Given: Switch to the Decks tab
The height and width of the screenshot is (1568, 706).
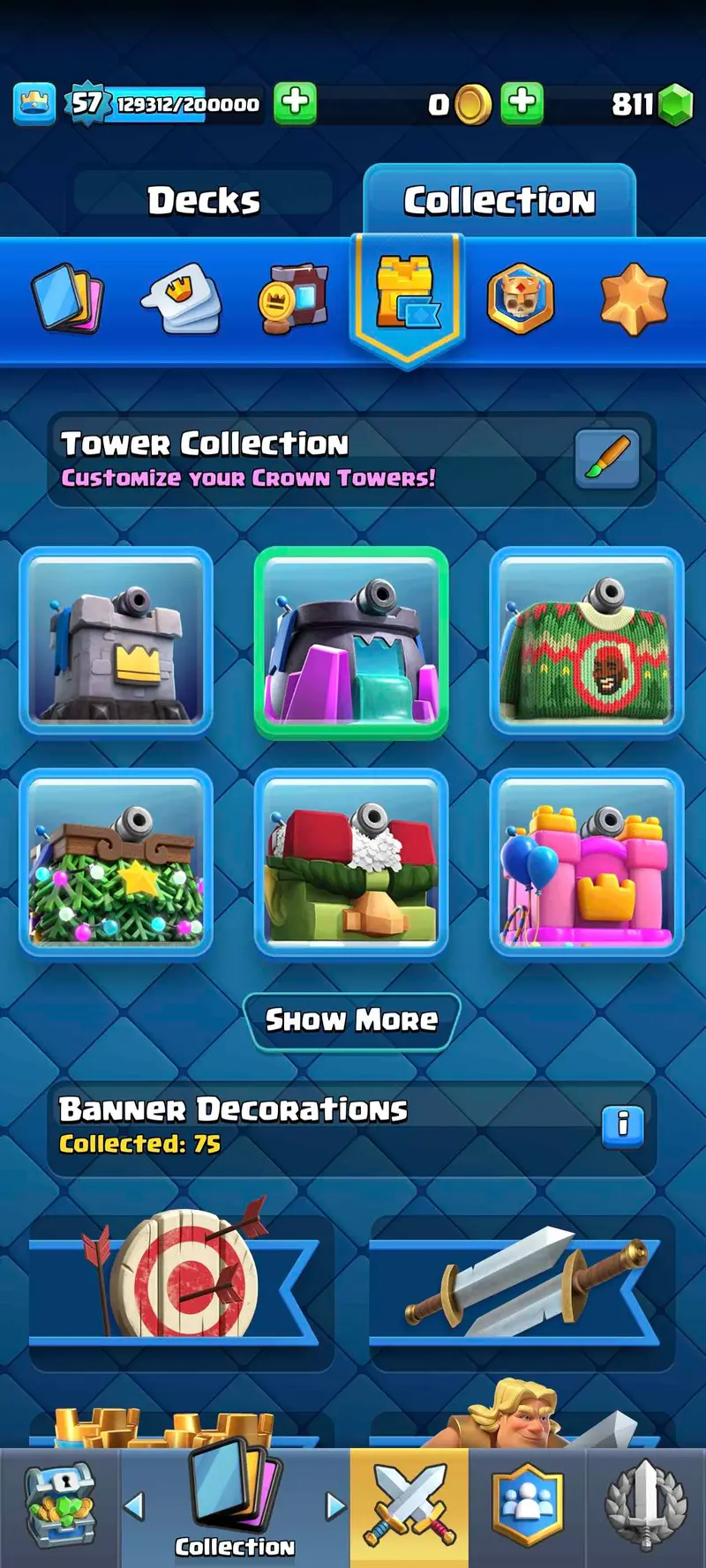Looking at the screenshot, I should tap(203, 200).
